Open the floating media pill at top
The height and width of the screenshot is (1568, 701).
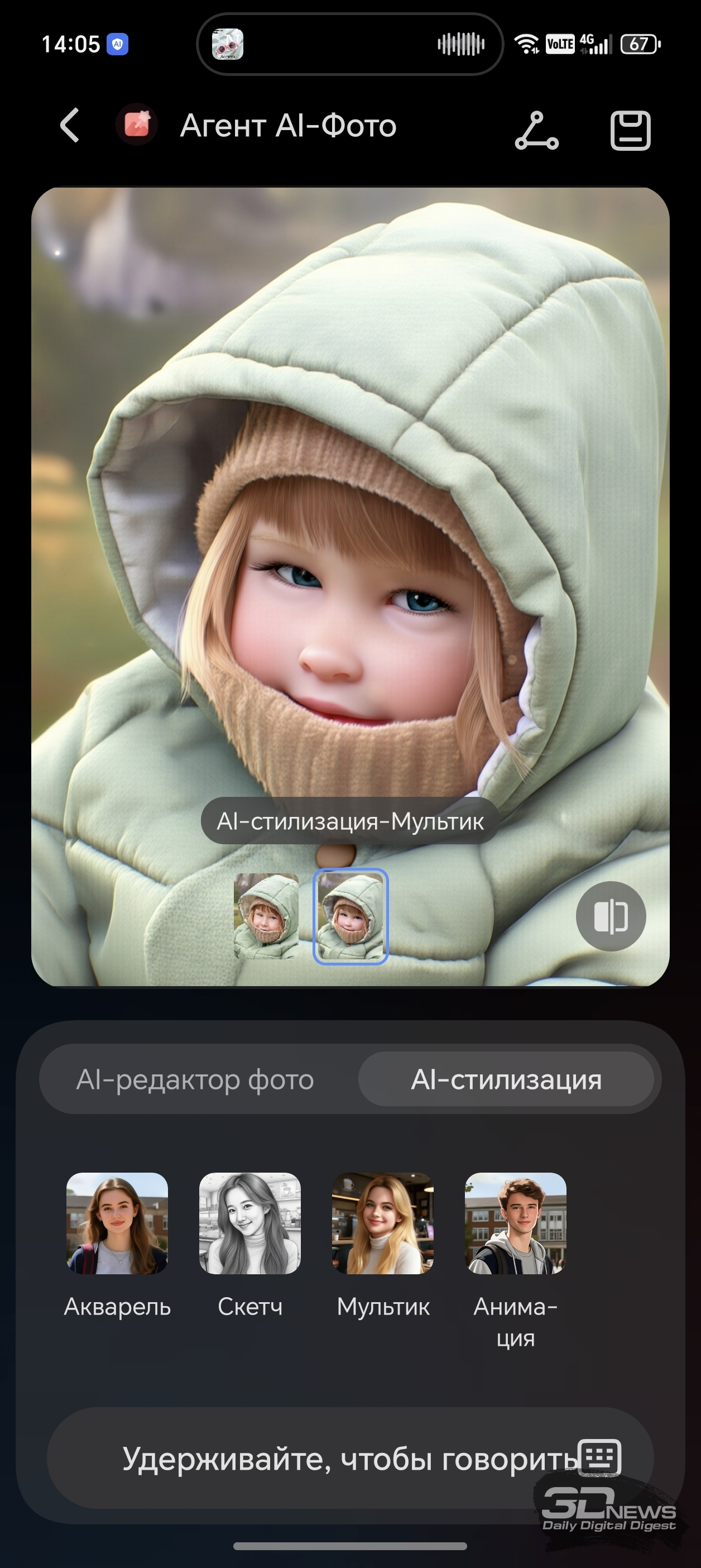[350, 45]
